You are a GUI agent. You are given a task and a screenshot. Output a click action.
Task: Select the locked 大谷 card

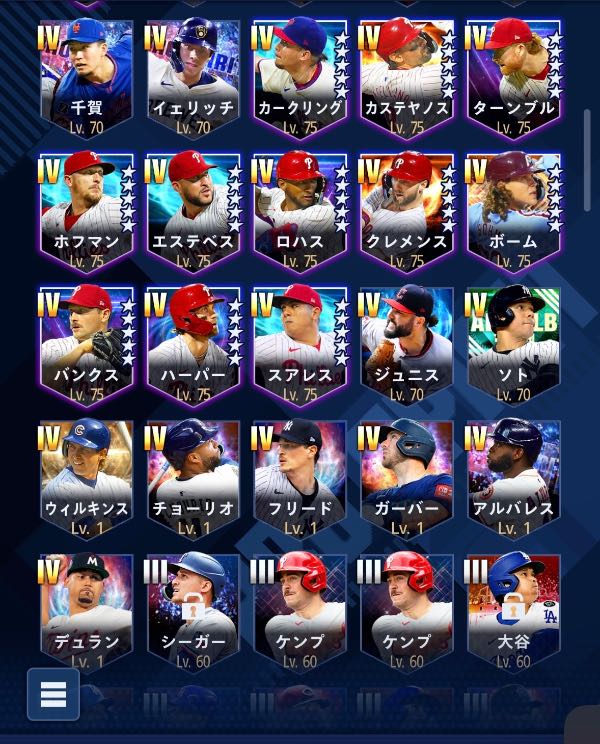[514, 613]
